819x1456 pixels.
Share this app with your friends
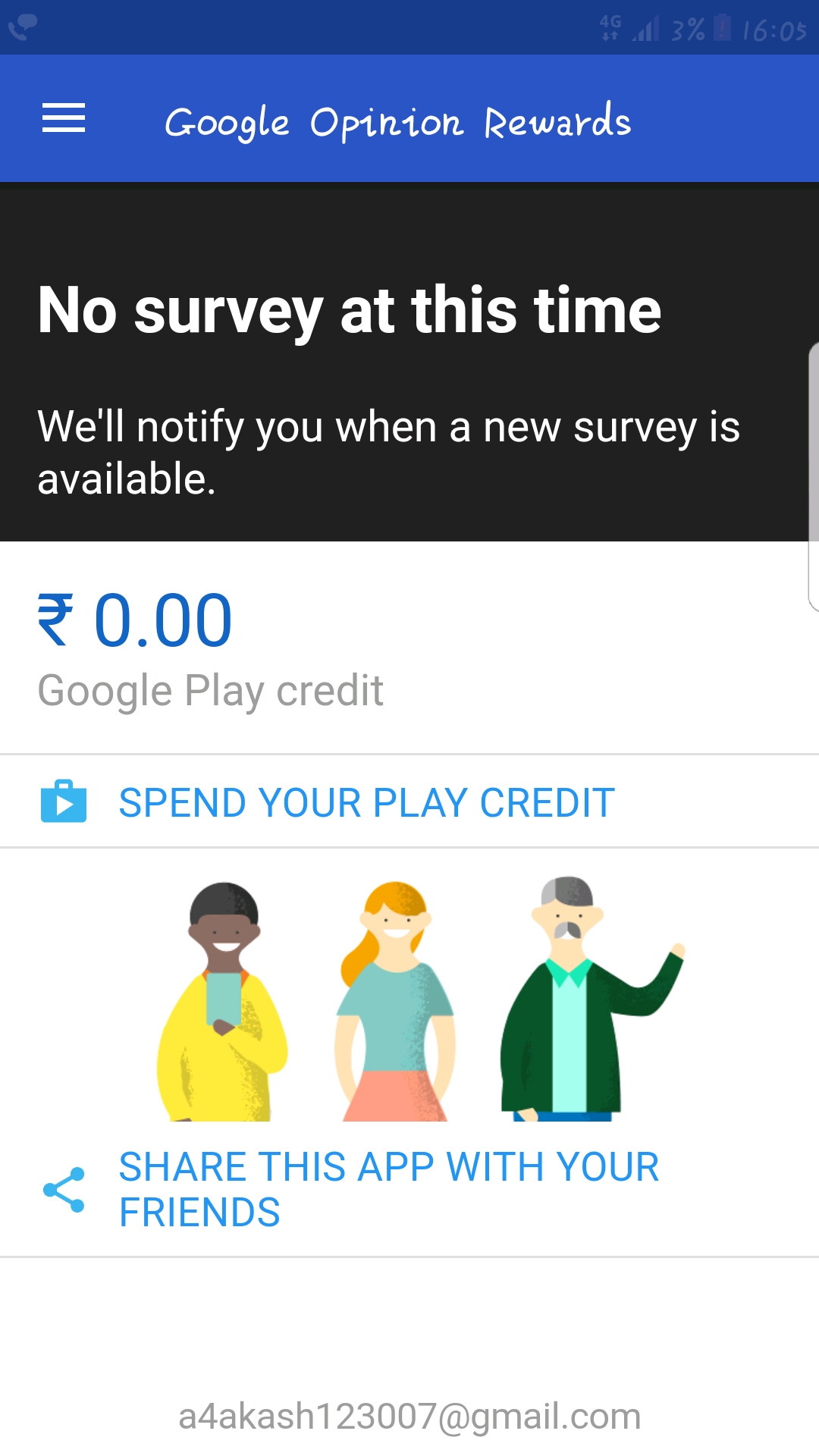(x=388, y=1189)
